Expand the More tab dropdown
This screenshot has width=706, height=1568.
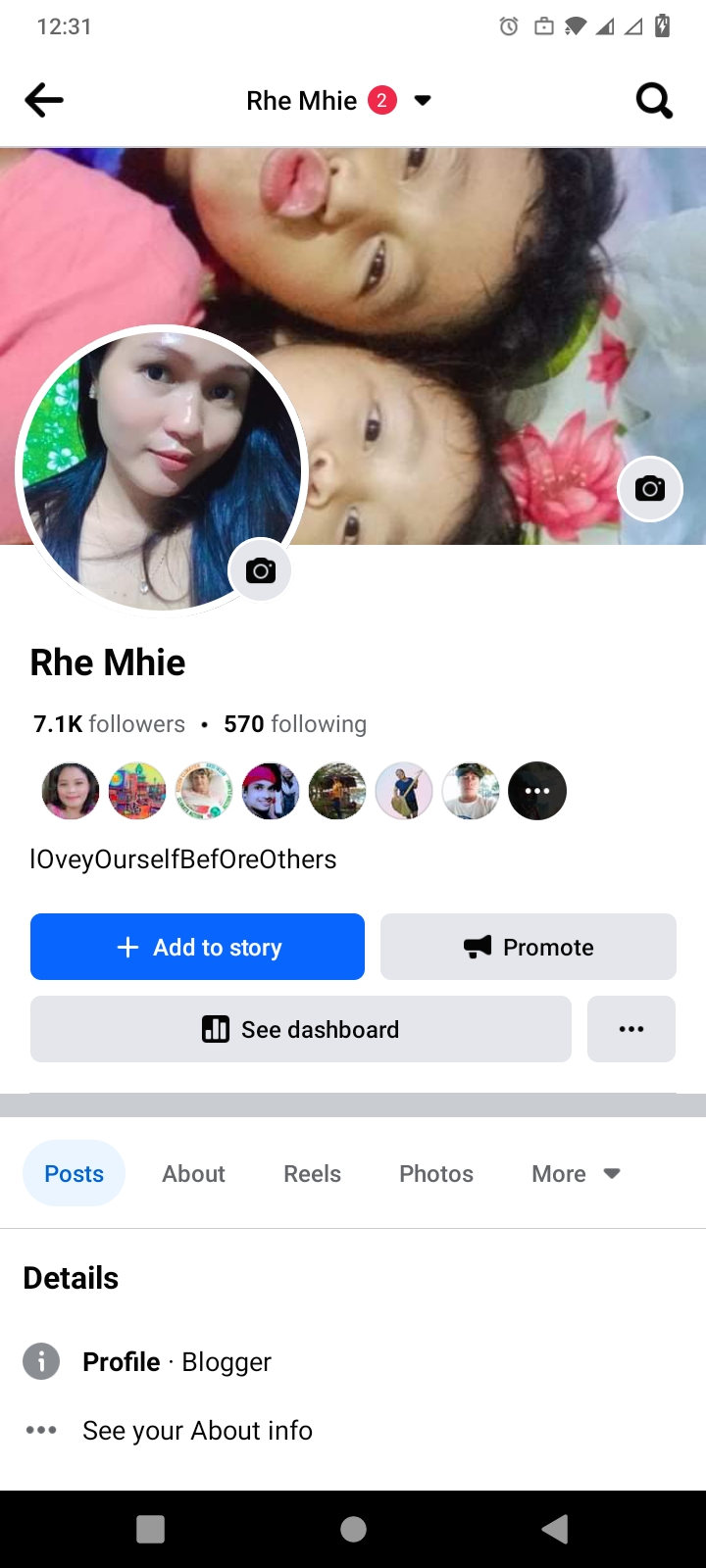(576, 1173)
